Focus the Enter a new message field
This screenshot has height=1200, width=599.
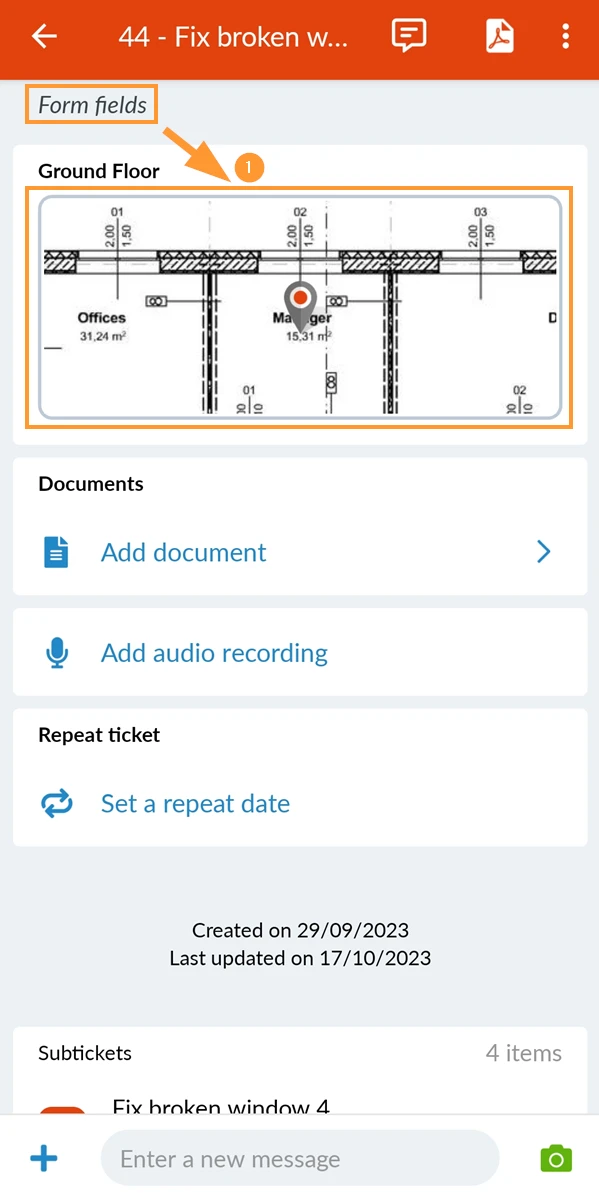[x=299, y=1159]
